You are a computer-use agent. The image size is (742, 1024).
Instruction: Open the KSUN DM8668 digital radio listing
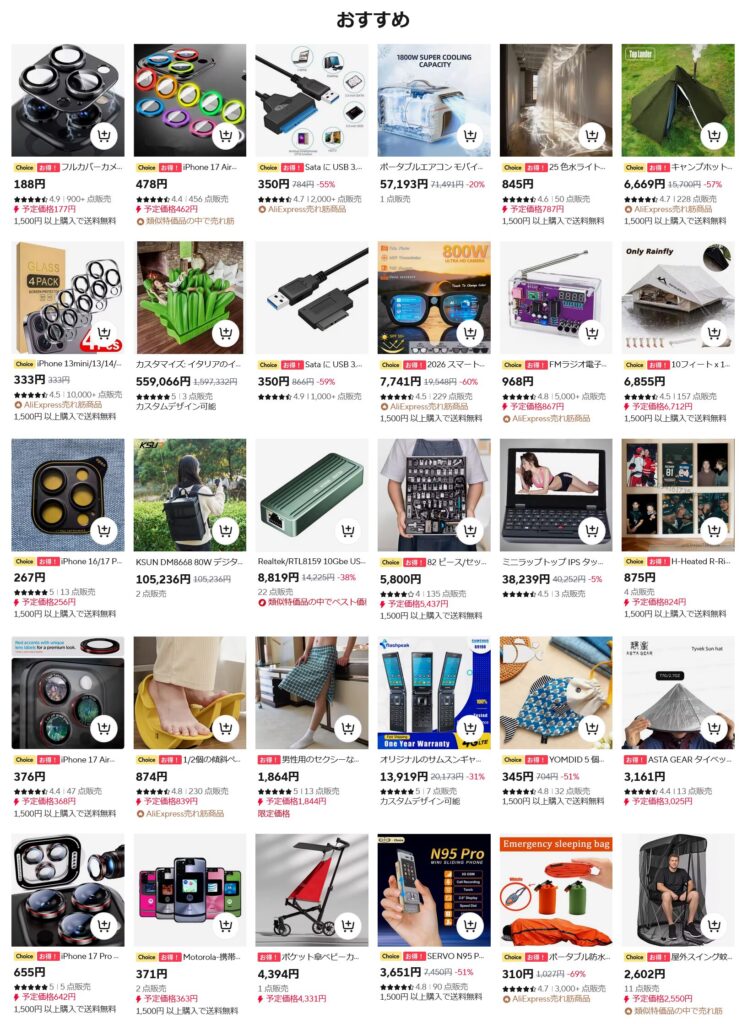[x=189, y=495]
